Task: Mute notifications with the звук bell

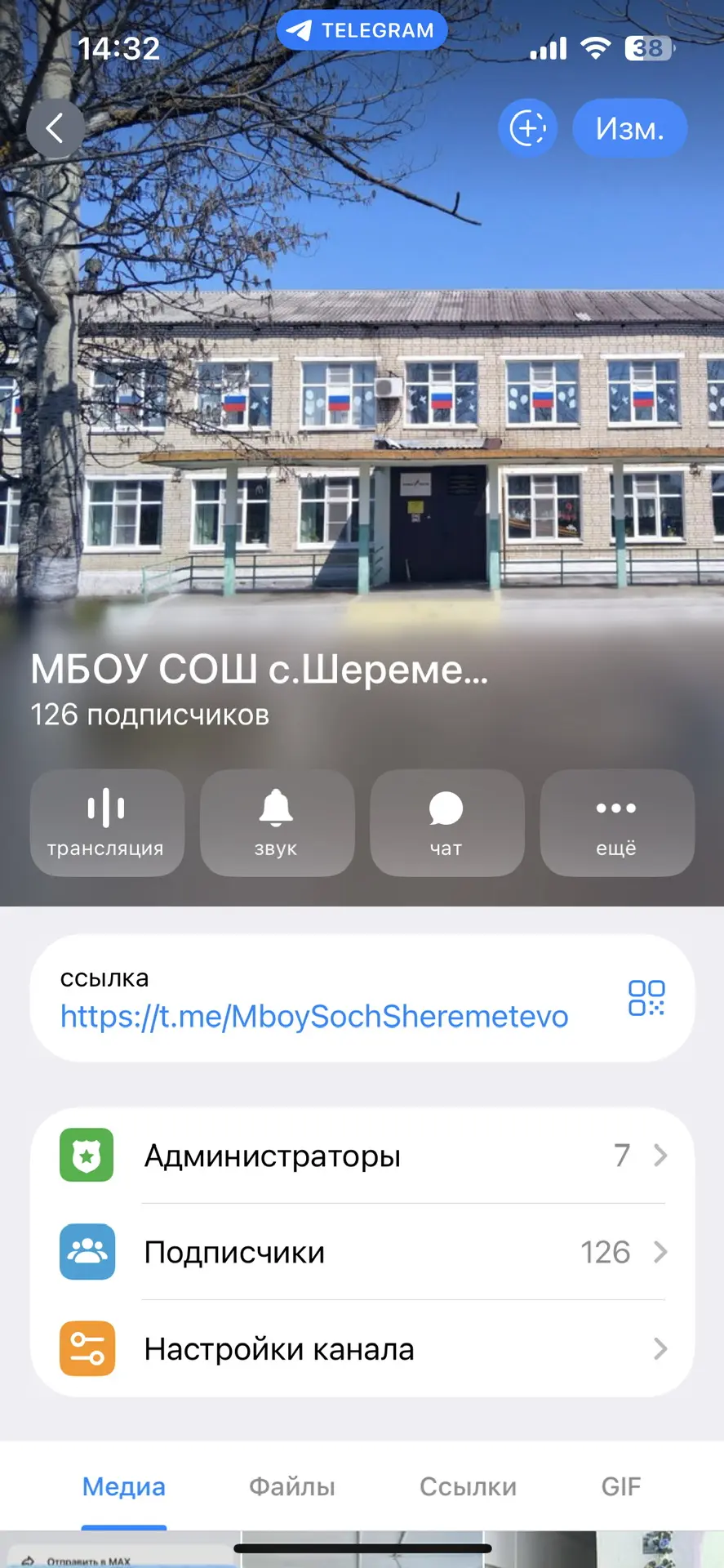Action: click(277, 822)
